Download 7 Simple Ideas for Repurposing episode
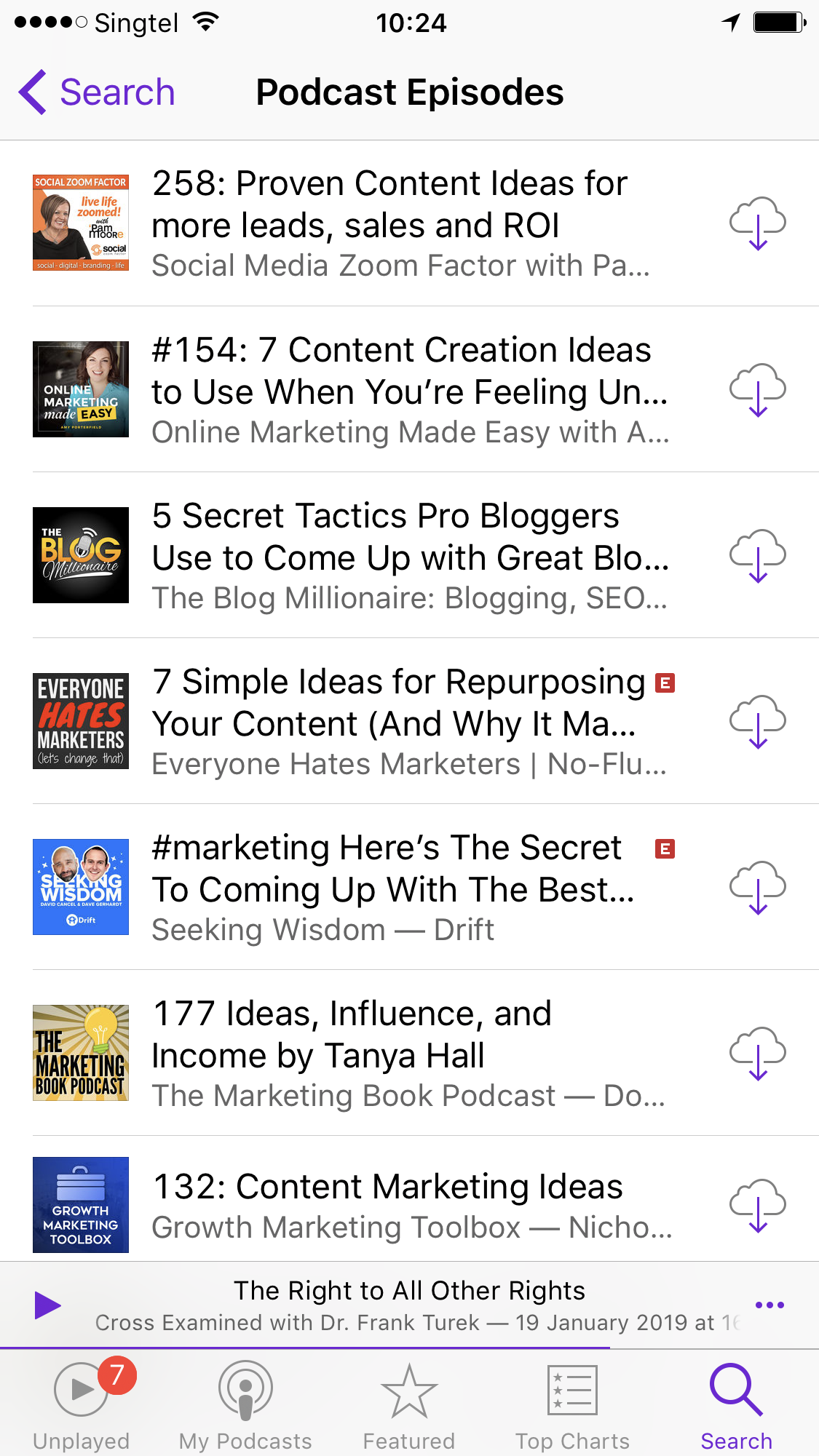The image size is (819, 1456). [x=758, y=721]
